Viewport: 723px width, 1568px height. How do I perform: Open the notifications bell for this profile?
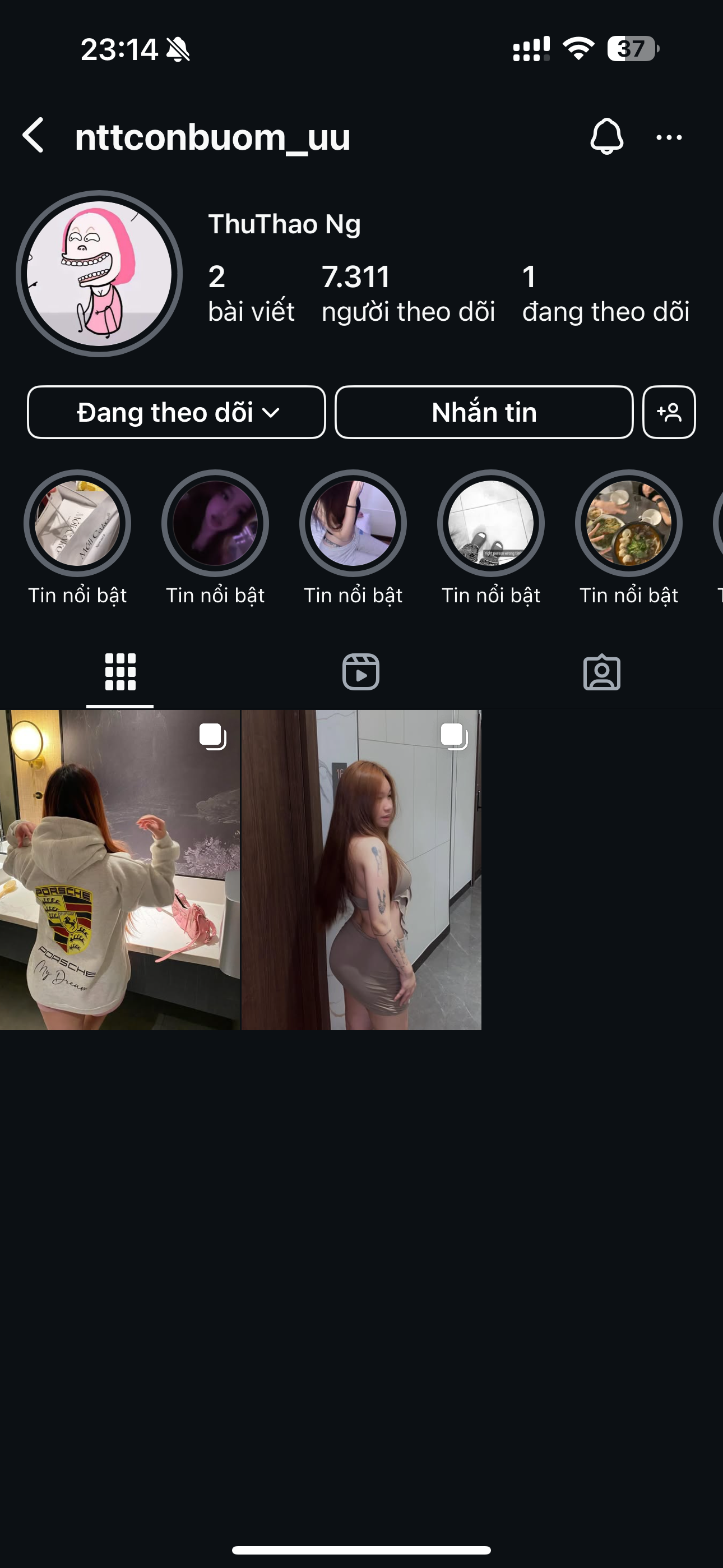[606, 136]
